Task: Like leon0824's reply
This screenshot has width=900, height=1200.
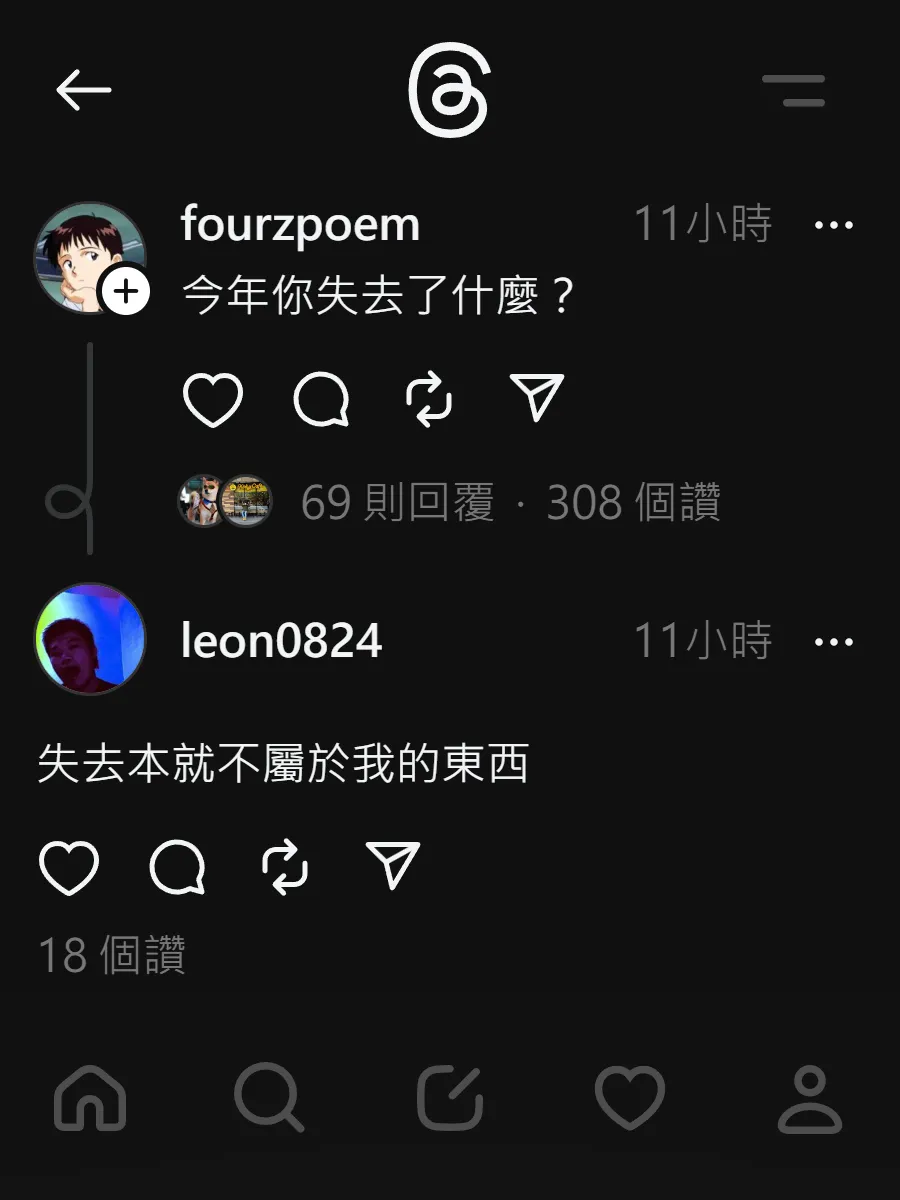Action: click(x=66, y=865)
